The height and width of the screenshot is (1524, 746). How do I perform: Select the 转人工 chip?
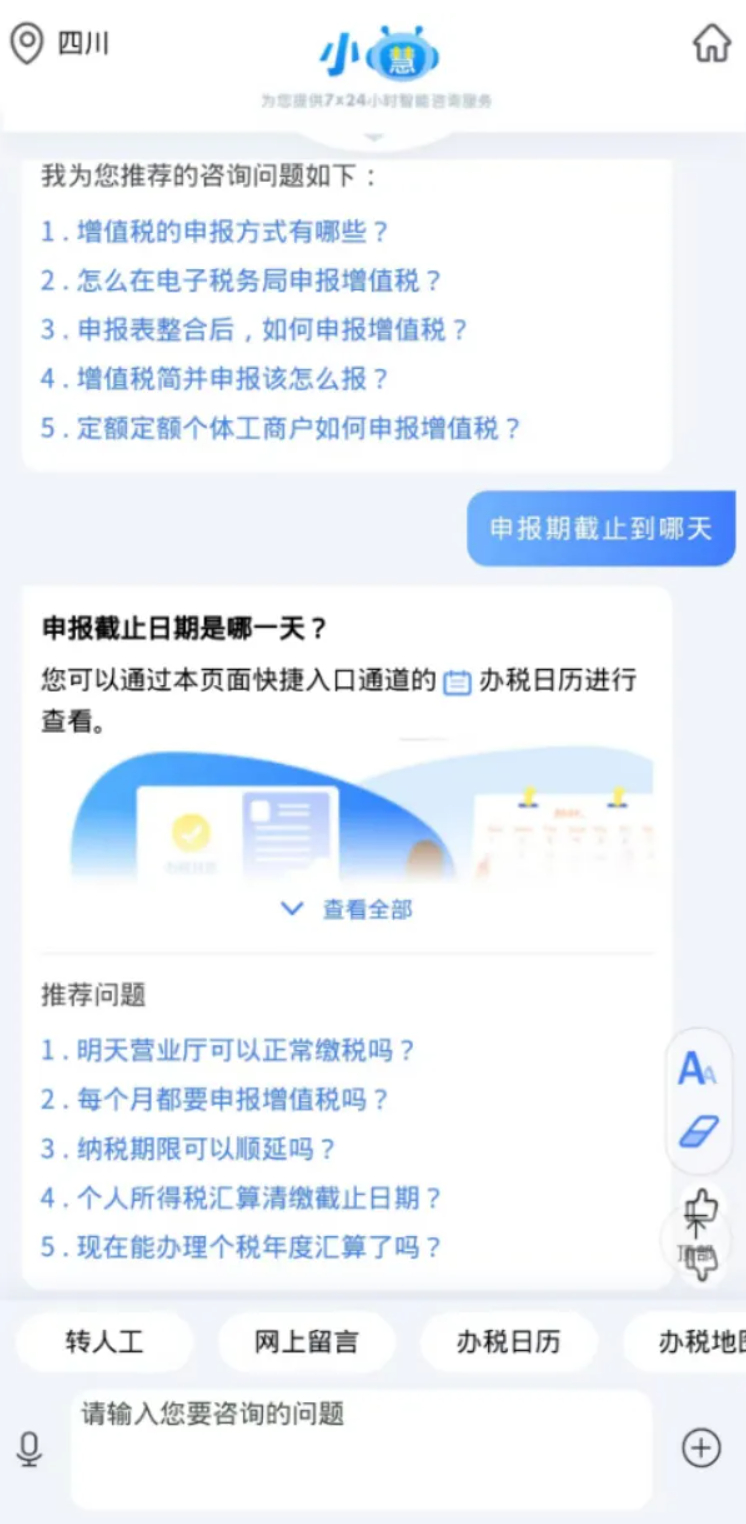coord(104,1342)
